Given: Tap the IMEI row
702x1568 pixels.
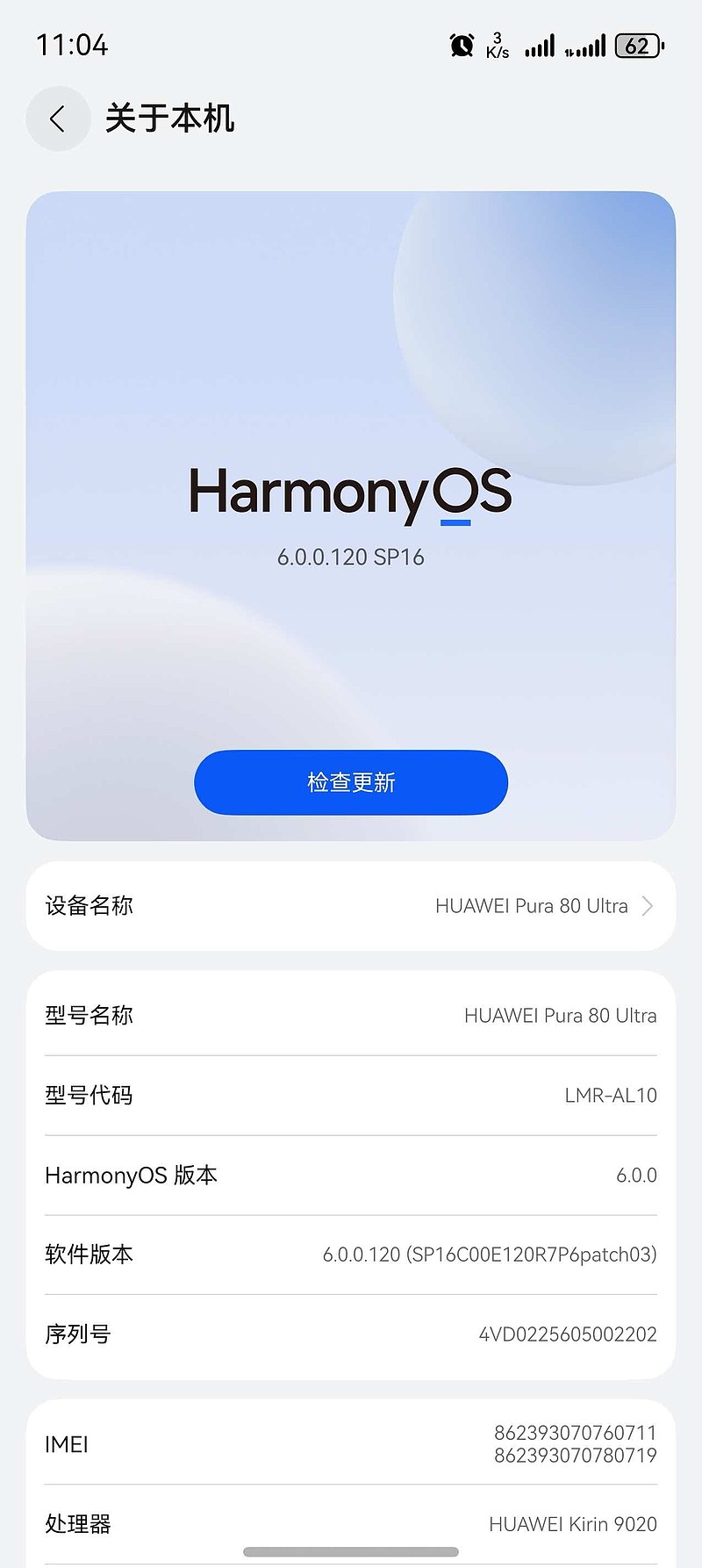Looking at the screenshot, I should click(x=350, y=1443).
